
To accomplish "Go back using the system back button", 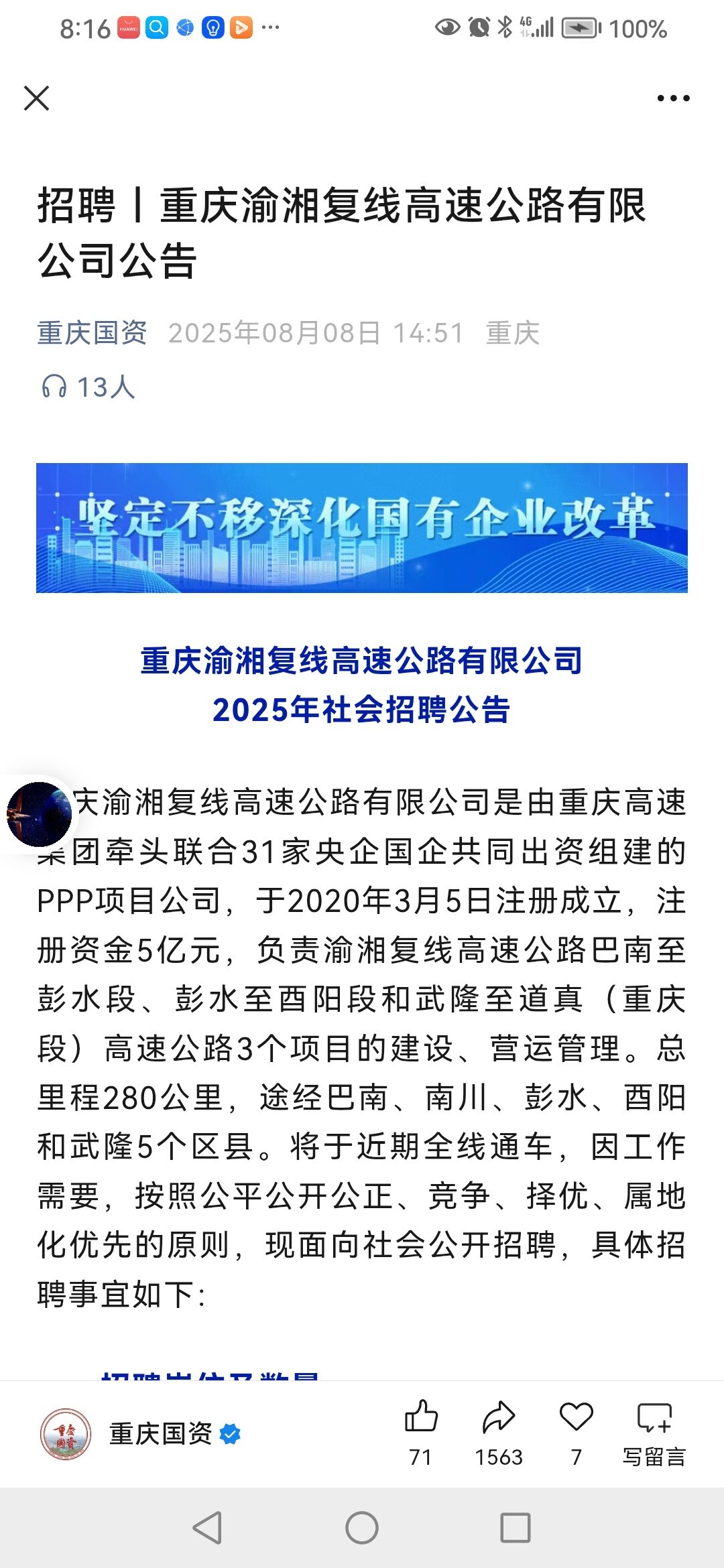I will pos(207,1527).
